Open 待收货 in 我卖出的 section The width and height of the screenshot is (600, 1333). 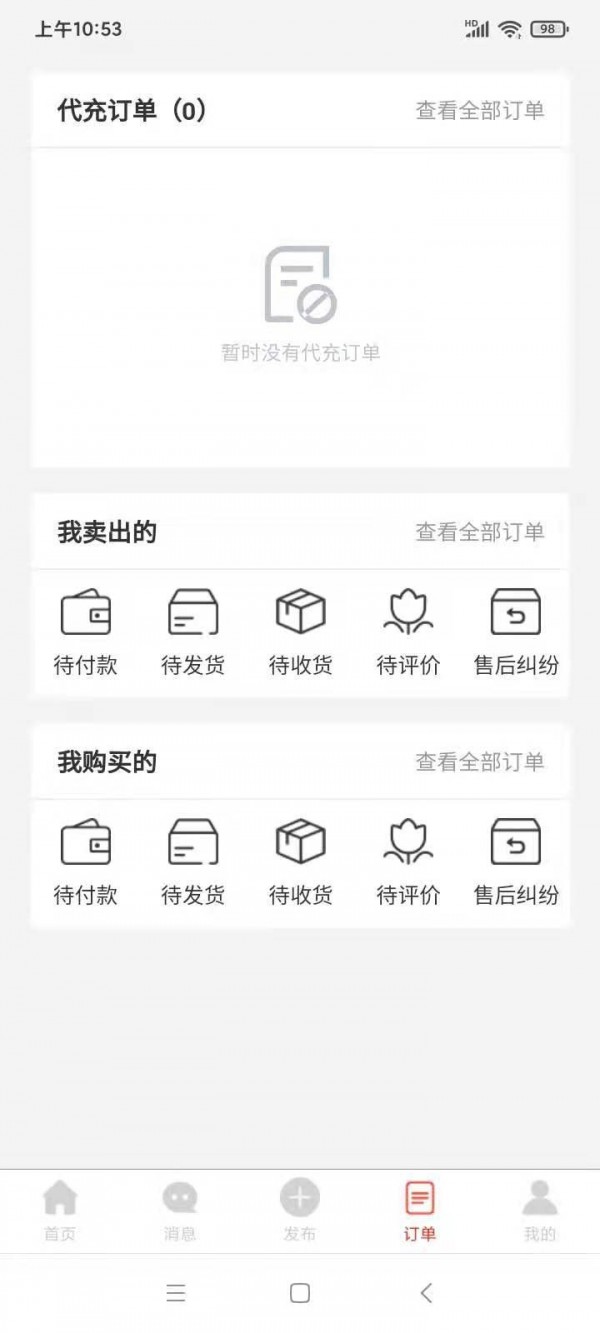point(300,632)
